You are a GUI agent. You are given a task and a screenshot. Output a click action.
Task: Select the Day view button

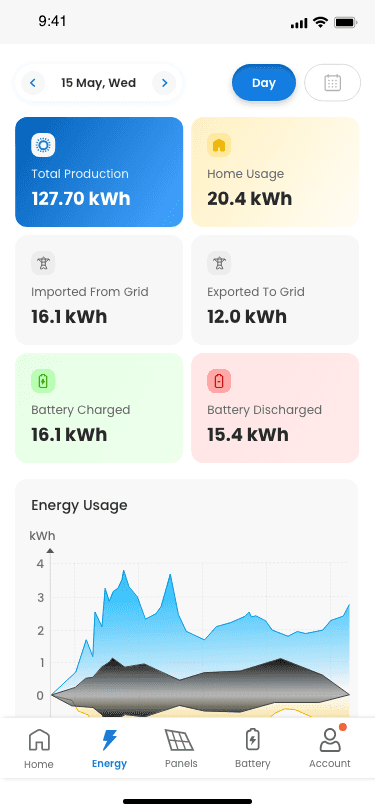[x=264, y=83]
